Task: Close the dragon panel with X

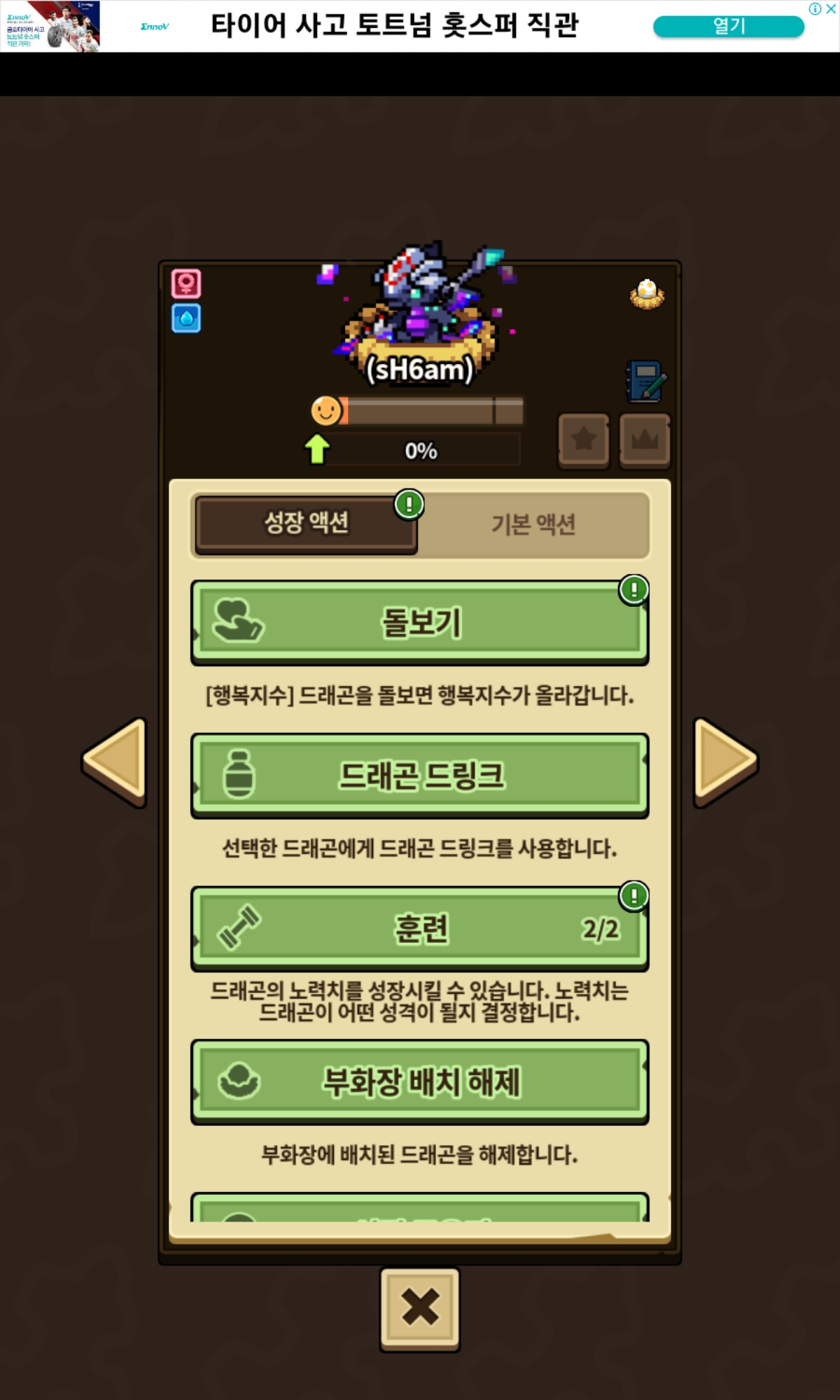Action: (x=420, y=1308)
